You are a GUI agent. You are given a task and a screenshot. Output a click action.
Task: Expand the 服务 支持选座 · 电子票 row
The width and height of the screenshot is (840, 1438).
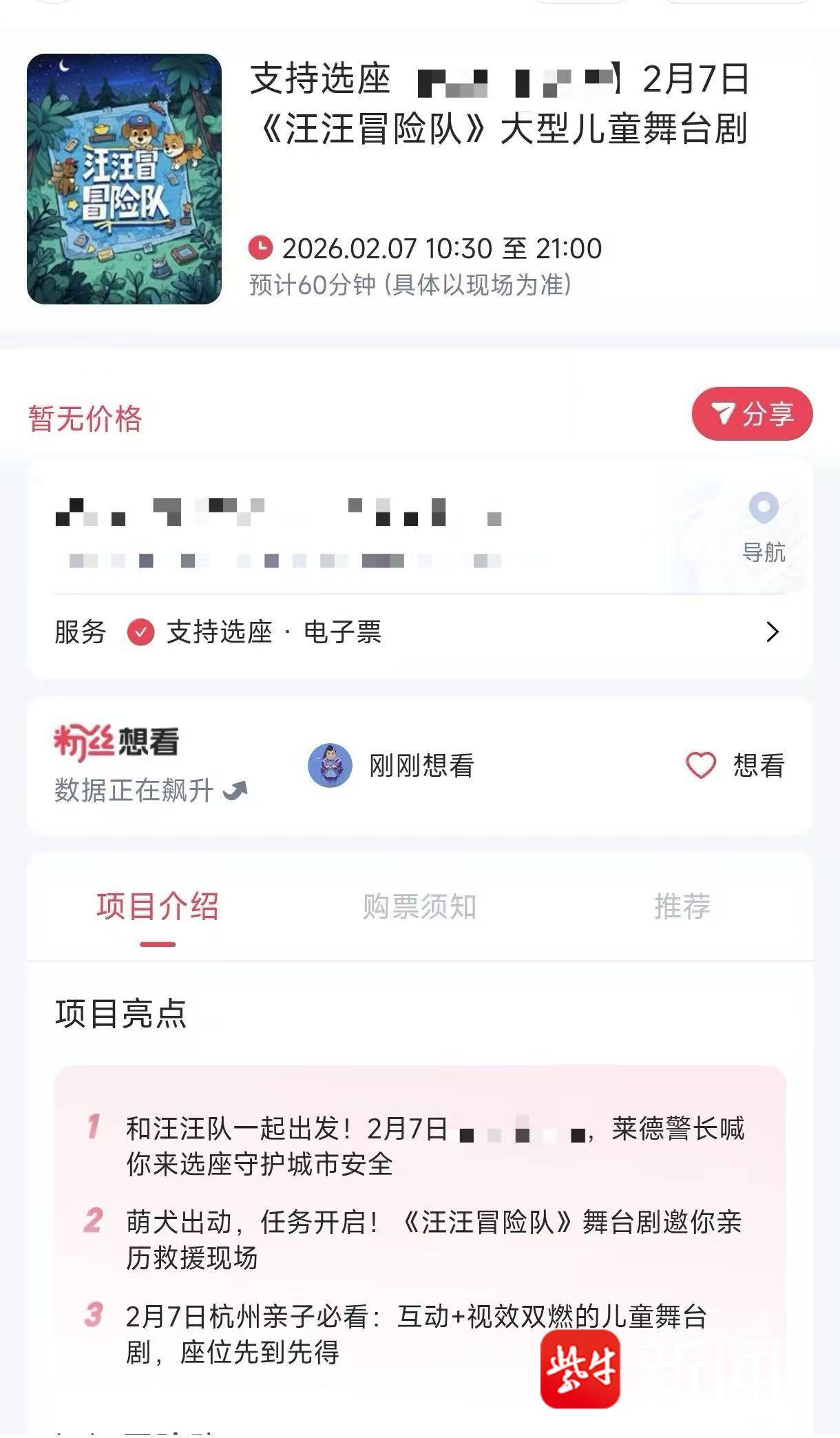772,632
